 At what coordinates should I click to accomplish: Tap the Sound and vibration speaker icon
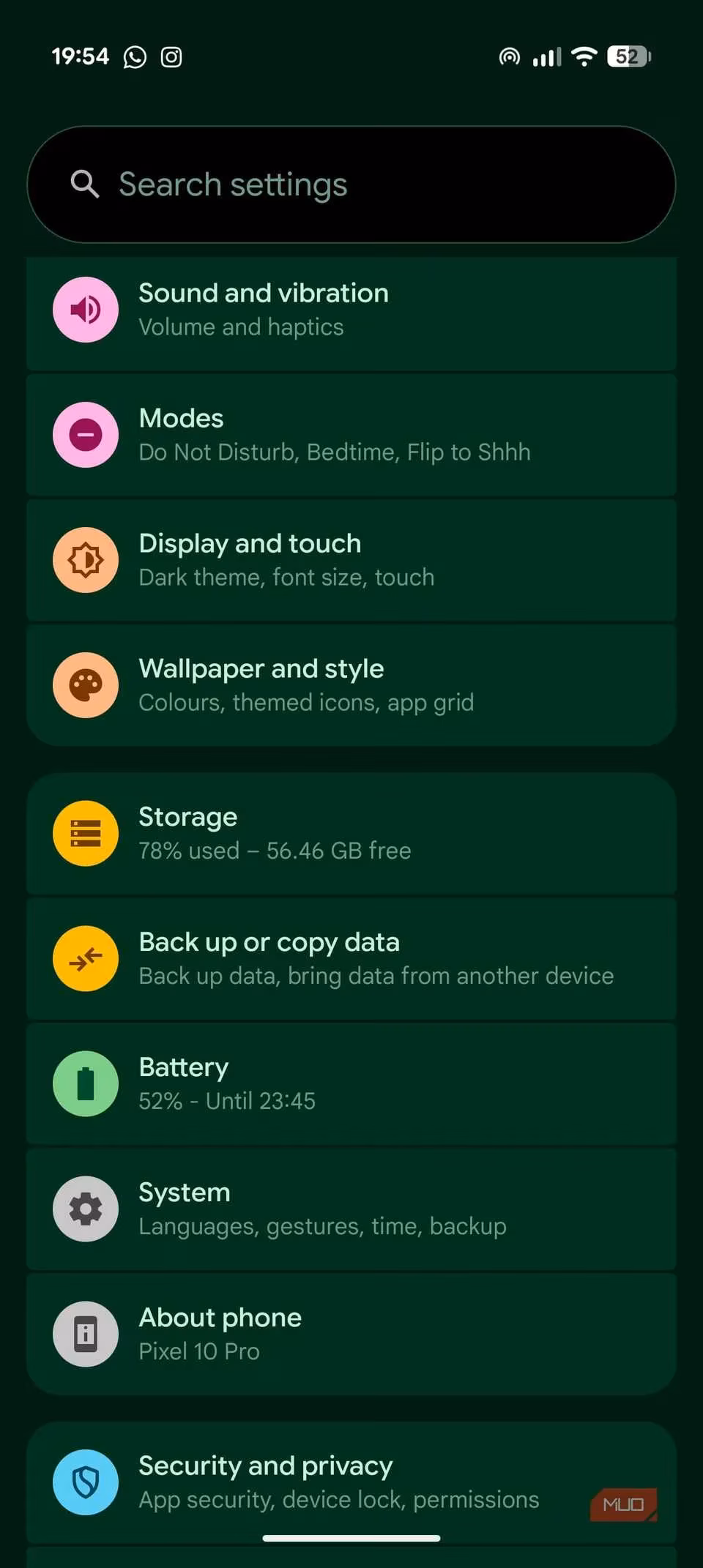point(86,309)
